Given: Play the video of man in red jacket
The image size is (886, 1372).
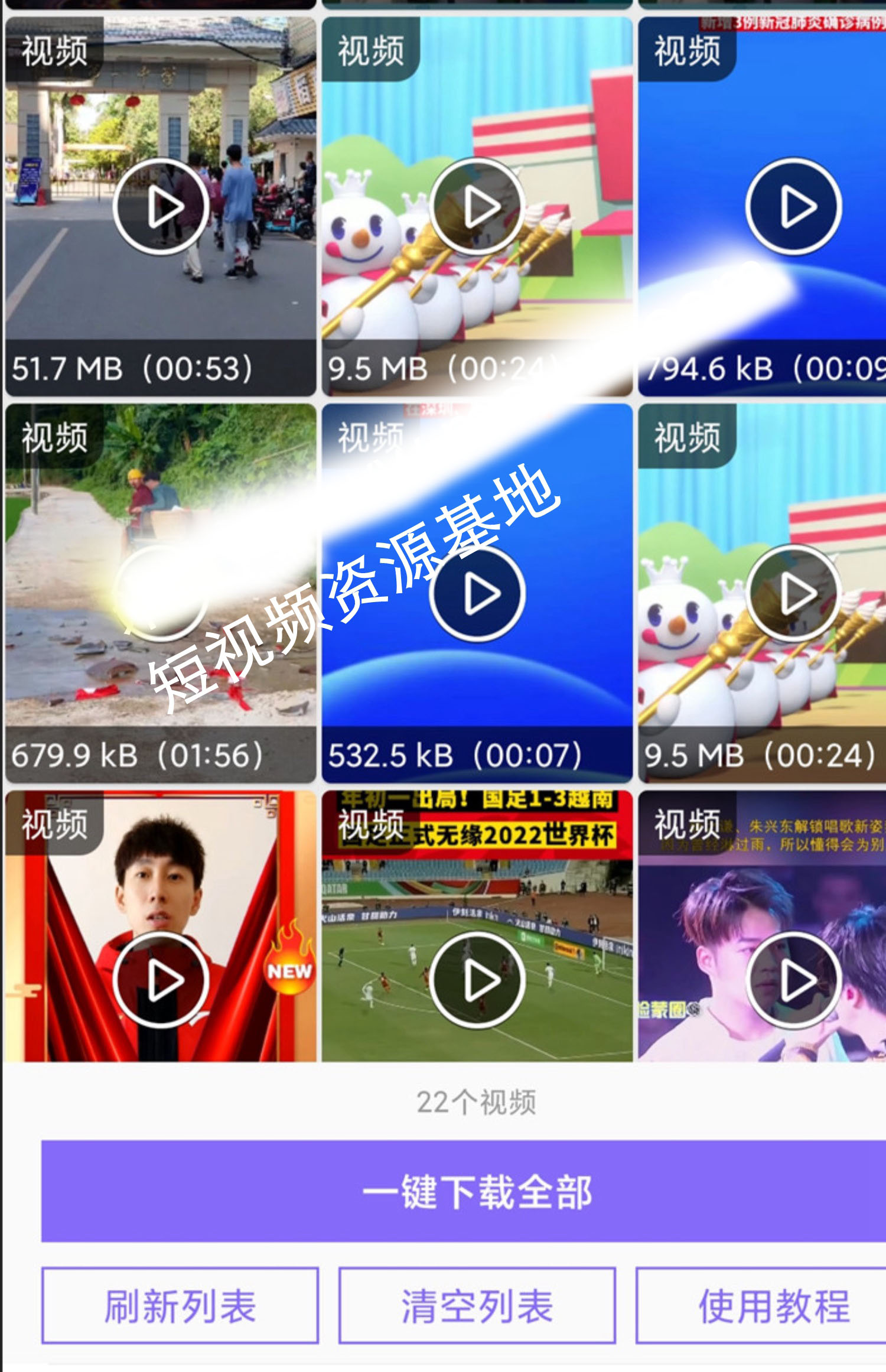Looking at the screenshot, I should tap(161, 981).
